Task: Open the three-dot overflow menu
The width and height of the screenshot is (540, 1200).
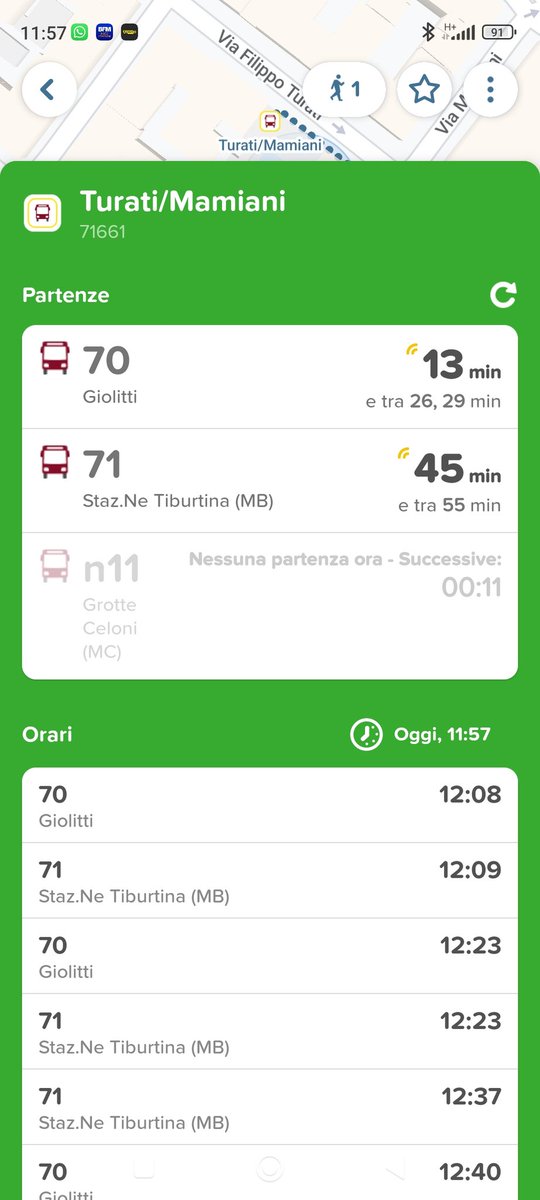Action: click(x=490, y=90)
